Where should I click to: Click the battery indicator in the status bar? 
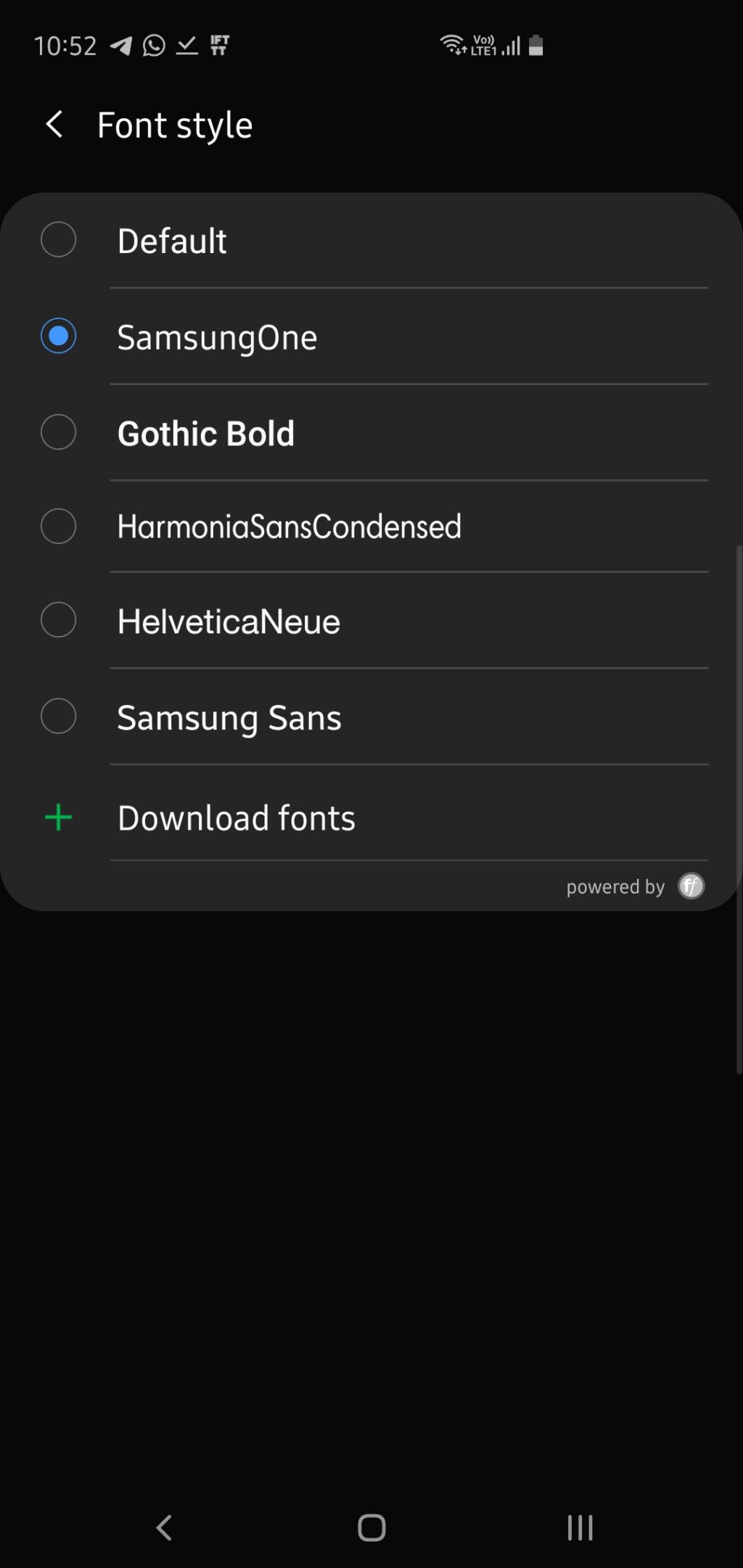[535, 45]
